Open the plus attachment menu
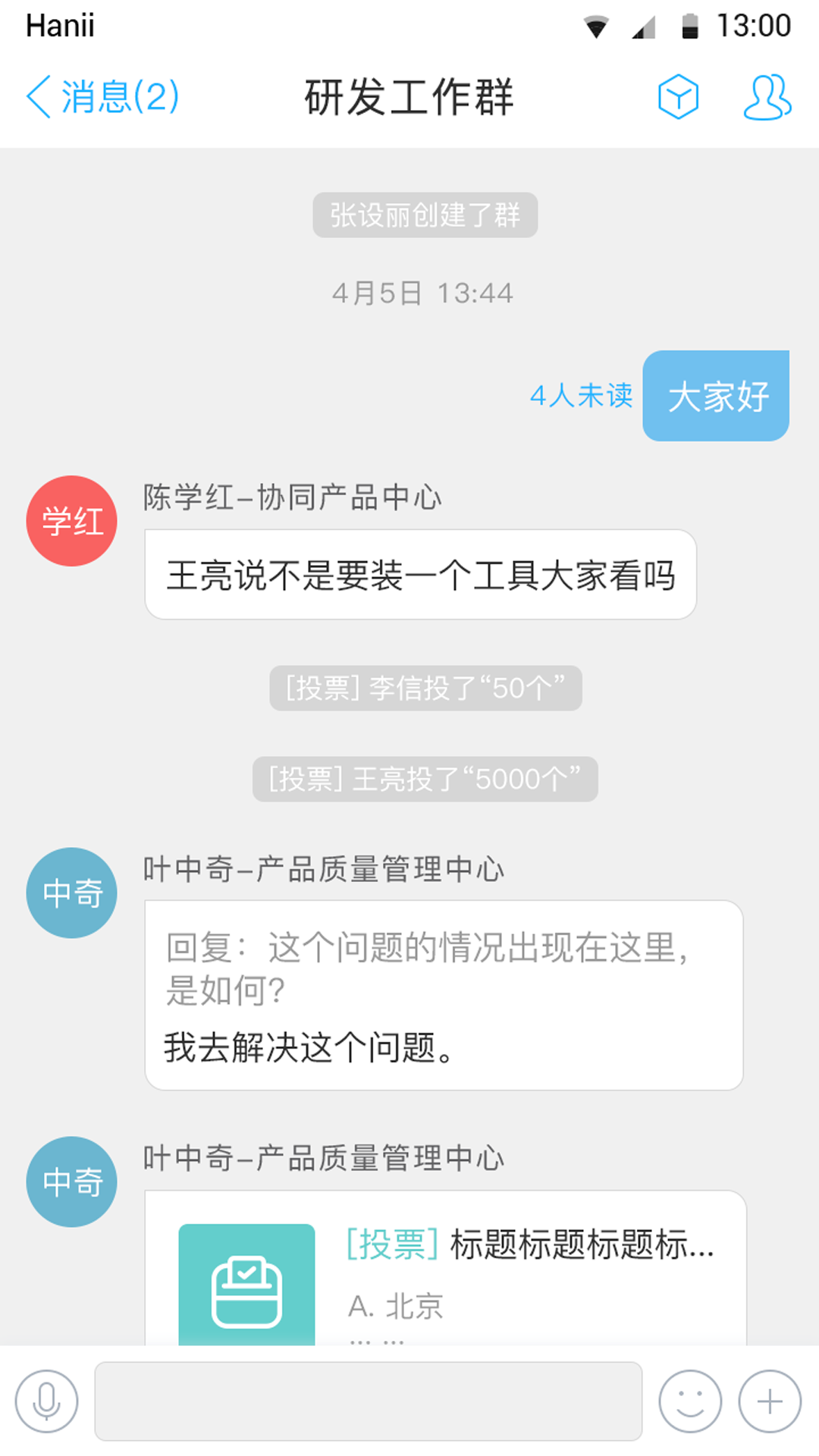Screen dimensions: 819x1456 point(770,1401)
